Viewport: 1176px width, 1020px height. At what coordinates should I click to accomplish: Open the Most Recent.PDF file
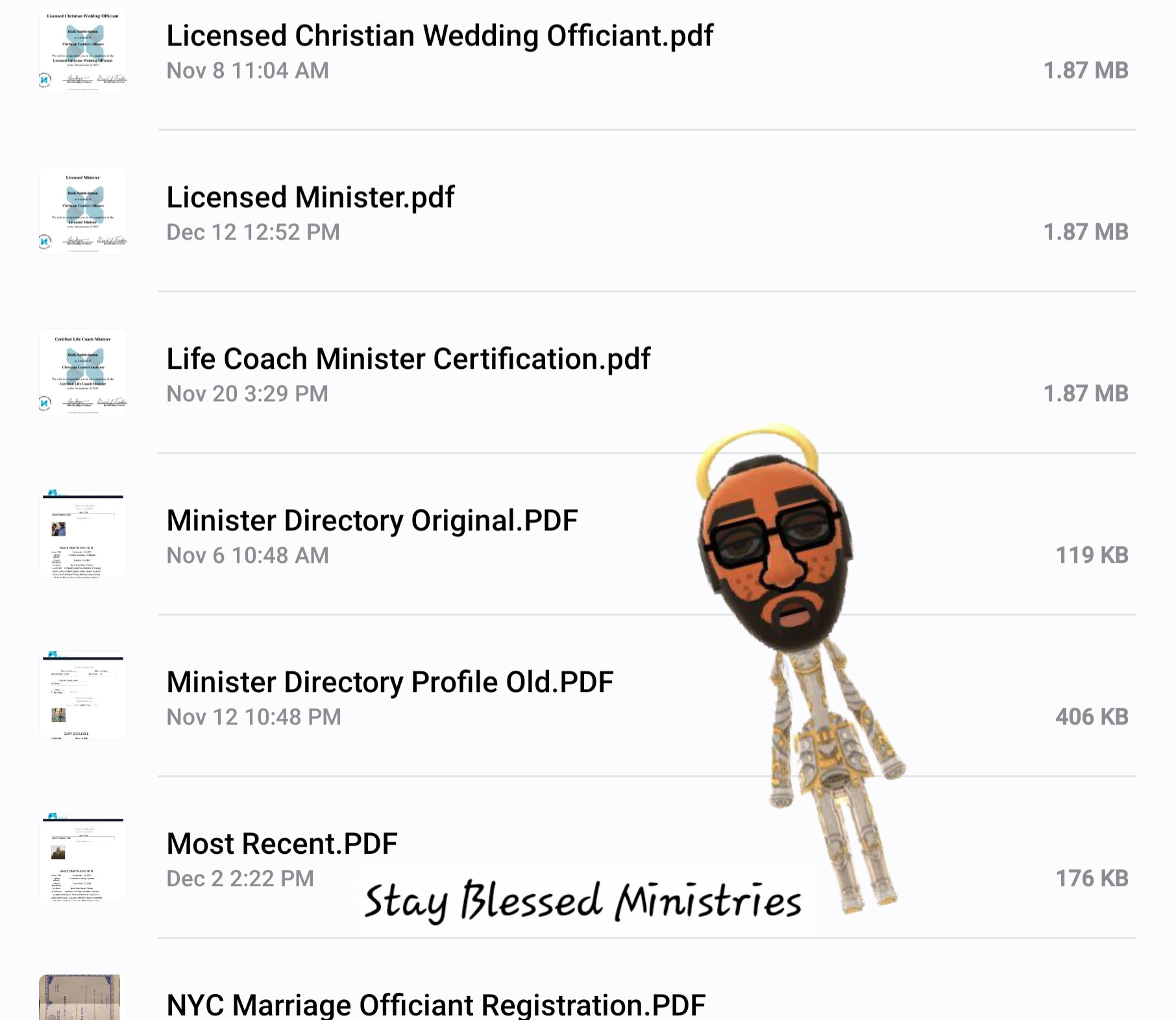tap(282, 845)
